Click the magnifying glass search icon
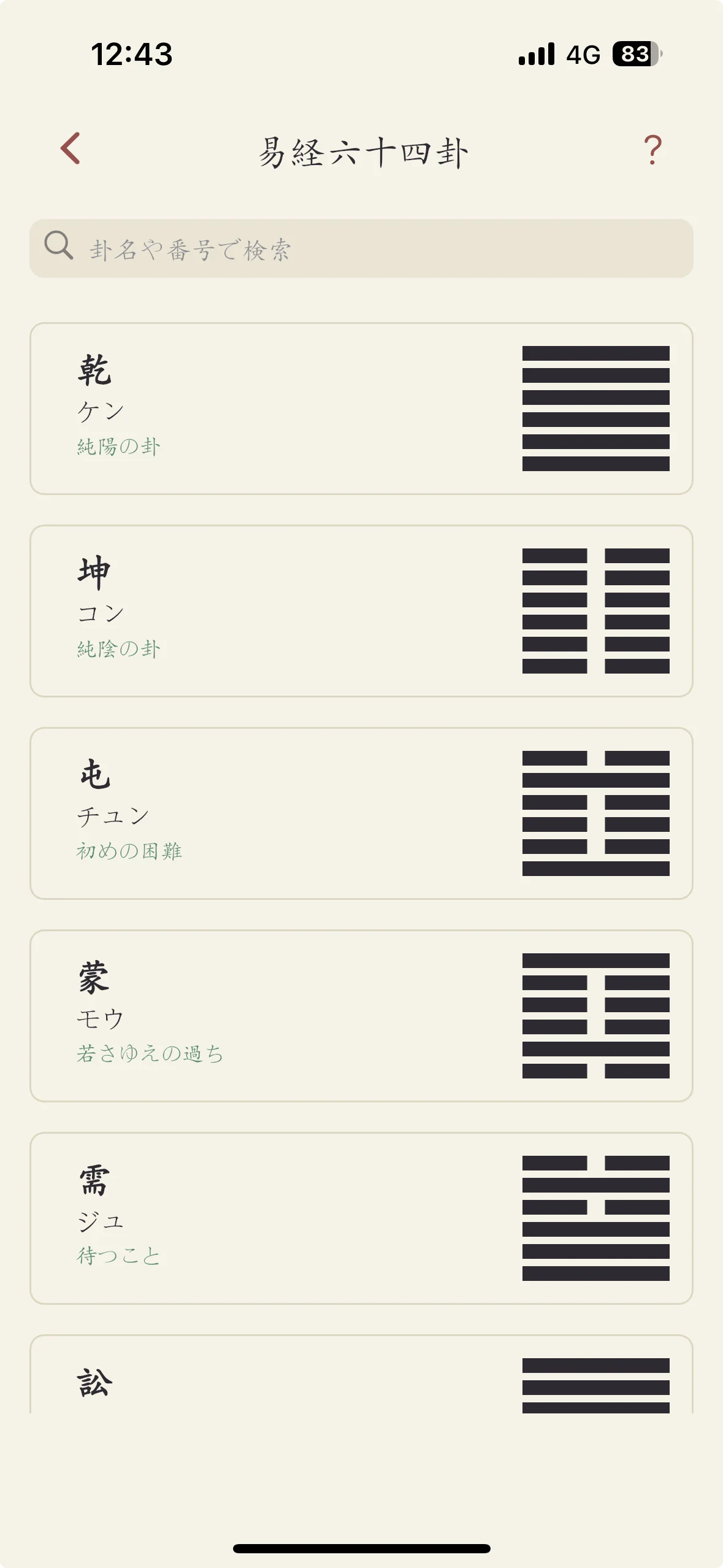The height and width of the screenshot is (1568, 723). (58, 245)
